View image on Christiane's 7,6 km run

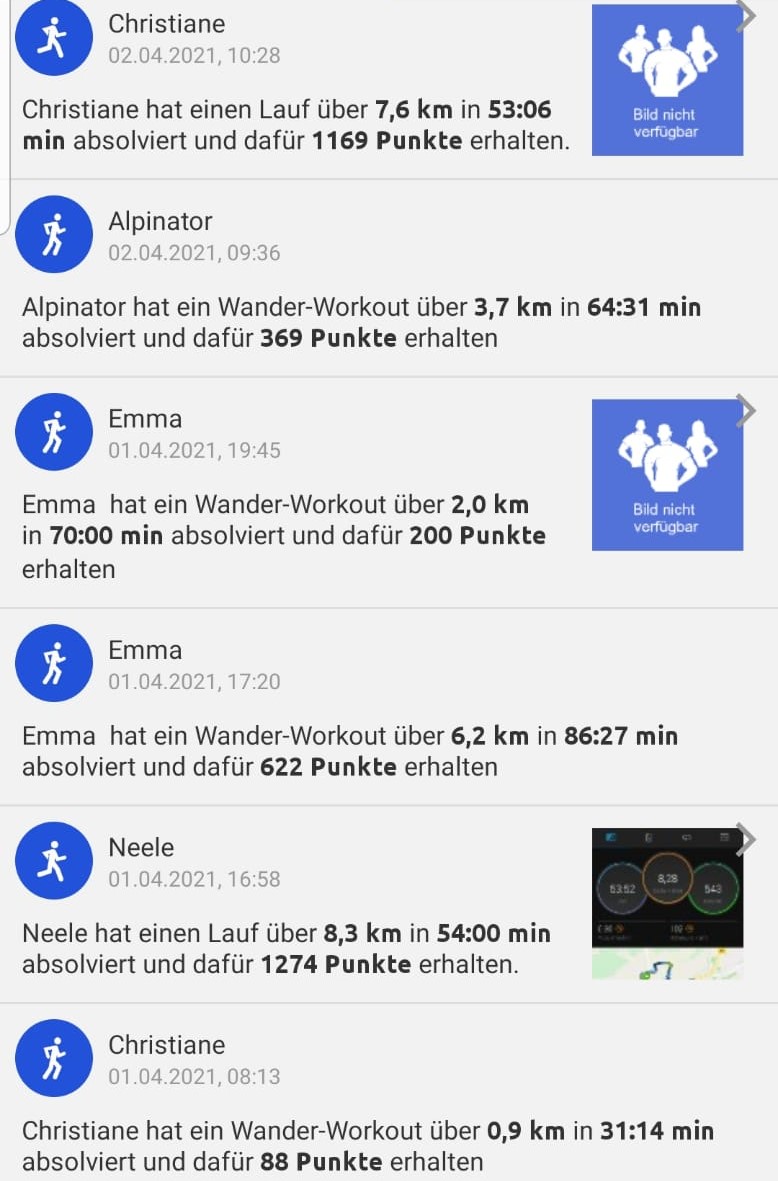tap(667, 80)
